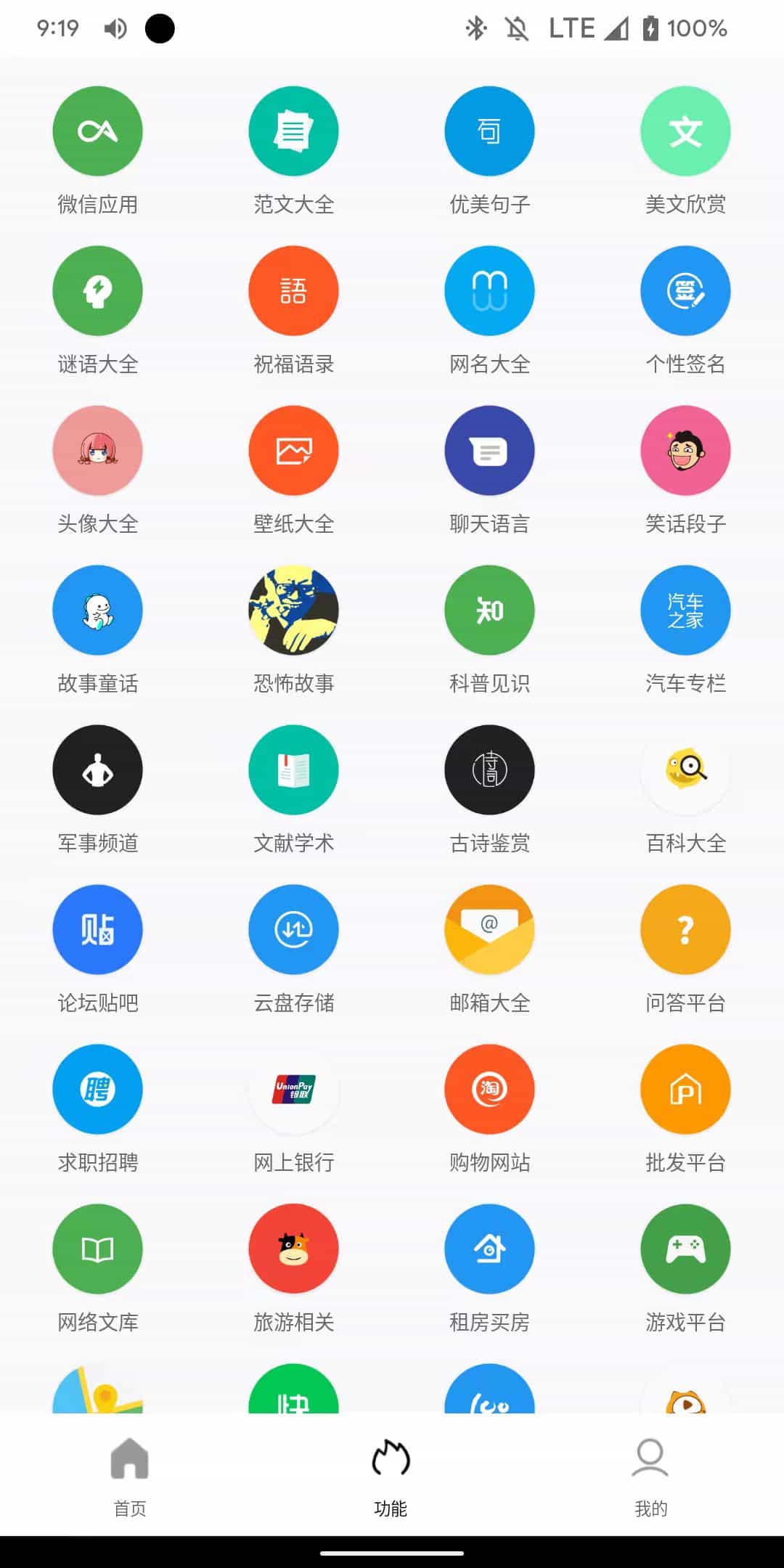The width and height of the screenshot is (784, 1568).
Task: Open 汽车专栏 car column
Action: point(685,611)
